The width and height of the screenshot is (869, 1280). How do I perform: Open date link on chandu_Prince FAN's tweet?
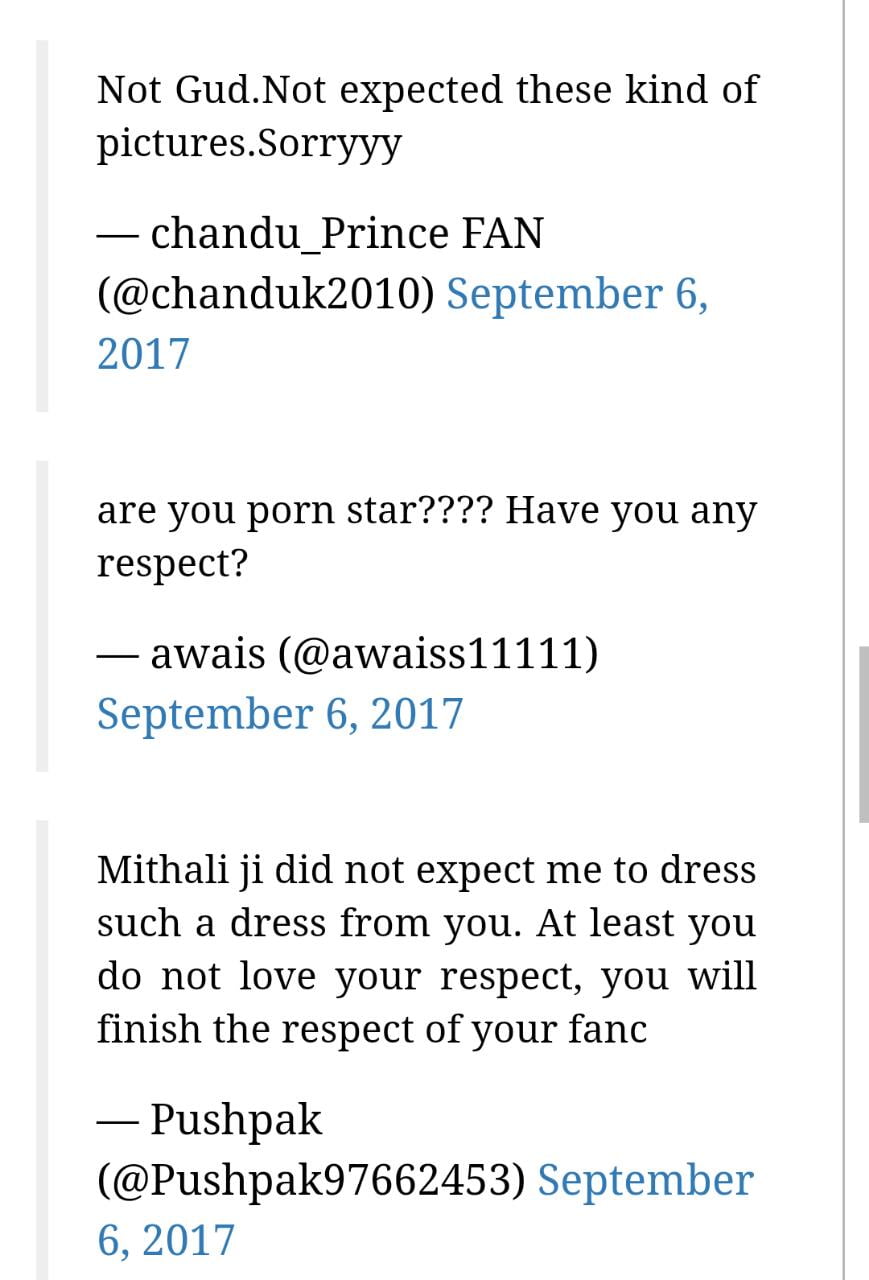(x=576, y=295)
